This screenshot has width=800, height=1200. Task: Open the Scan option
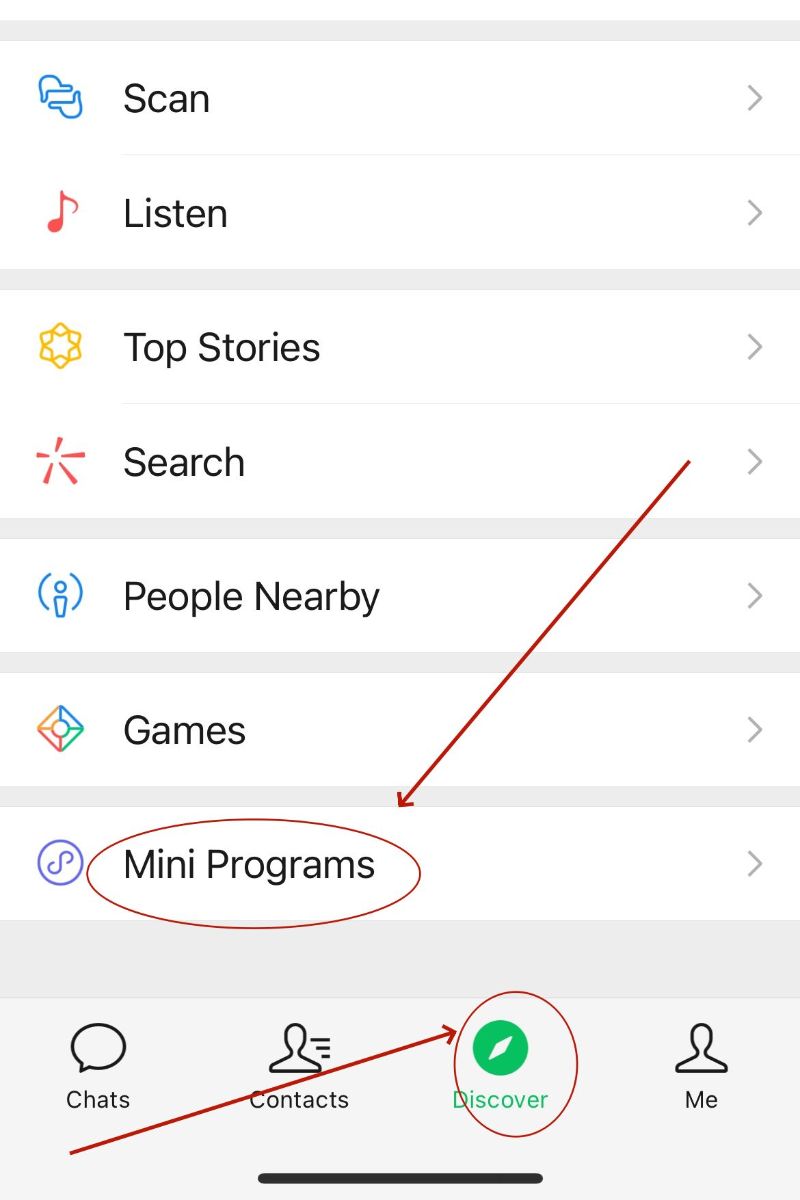click(x=166, y=98)
